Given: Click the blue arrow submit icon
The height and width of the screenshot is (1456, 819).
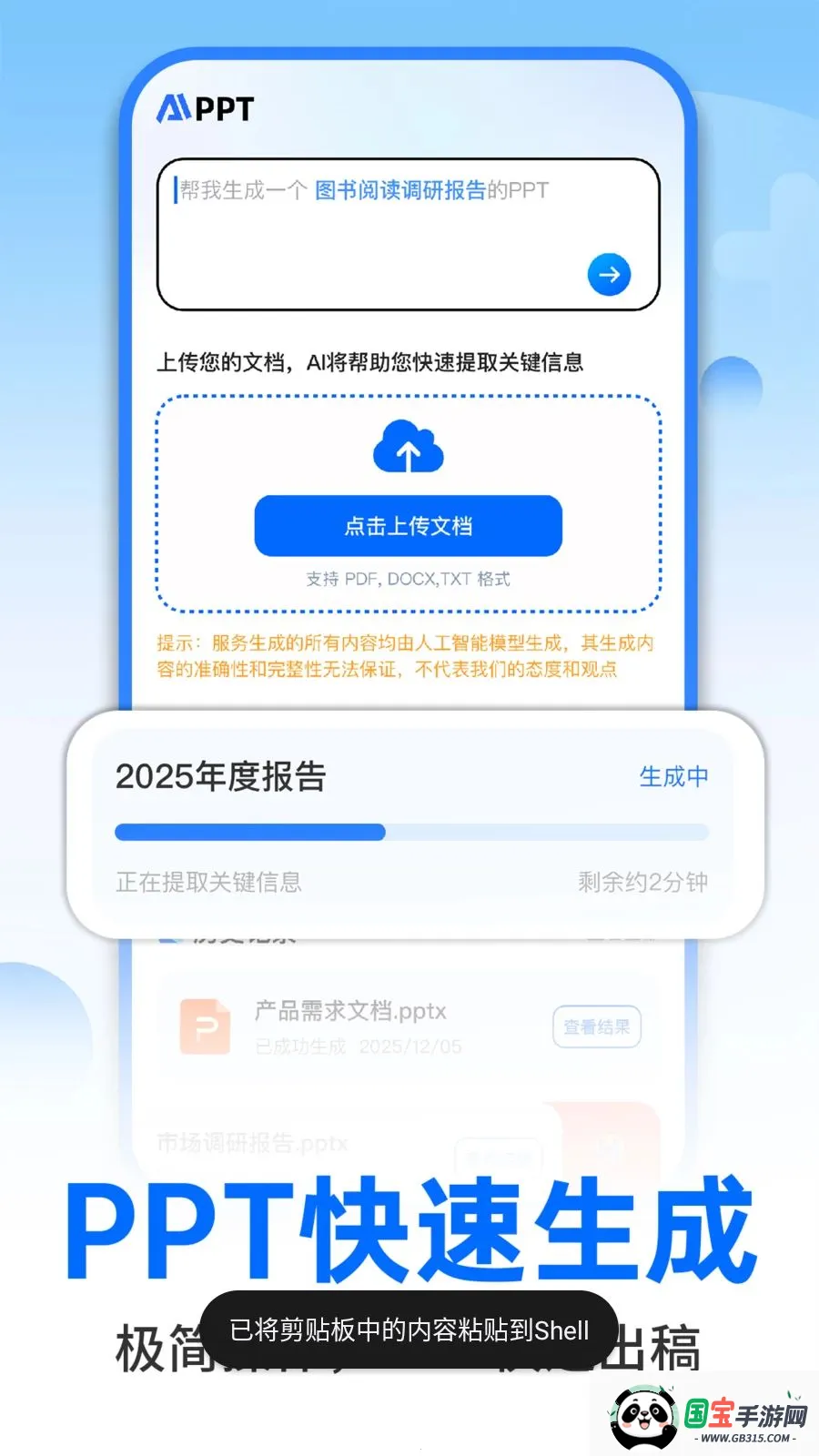Looking at the screenshot, I should pos(610,275).
